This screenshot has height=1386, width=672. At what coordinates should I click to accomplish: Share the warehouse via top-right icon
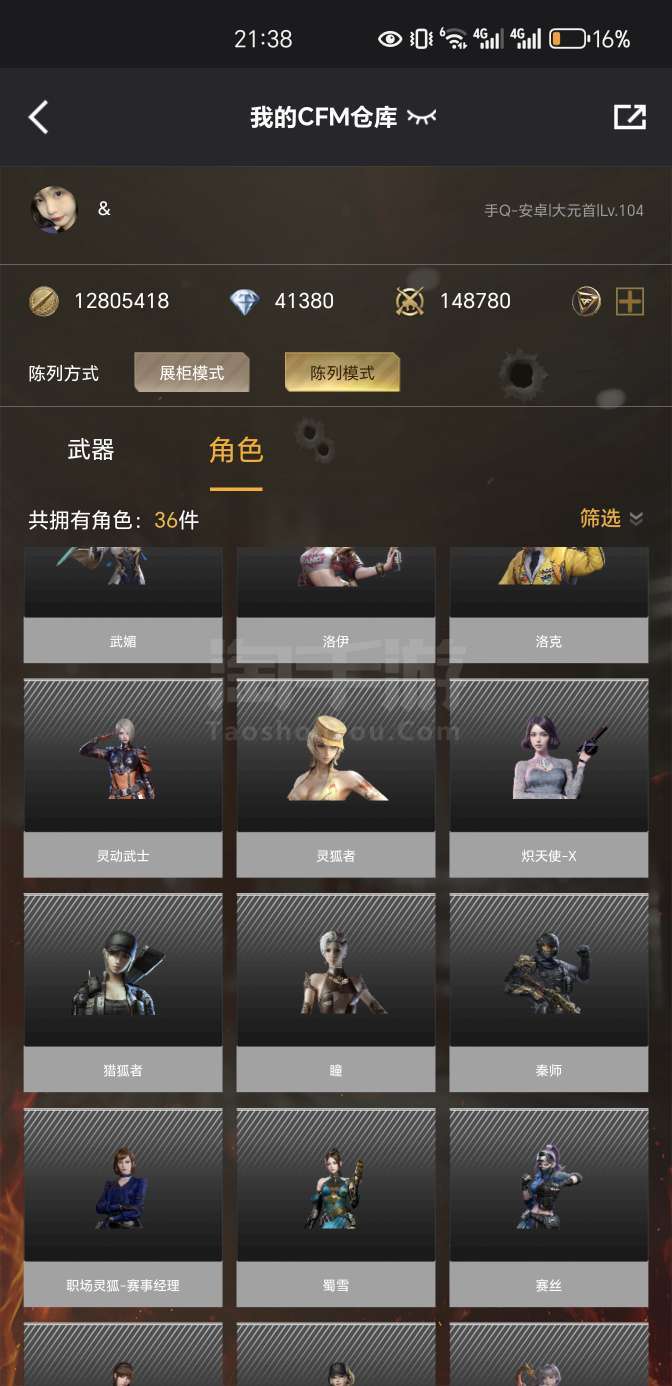point(629,117)
